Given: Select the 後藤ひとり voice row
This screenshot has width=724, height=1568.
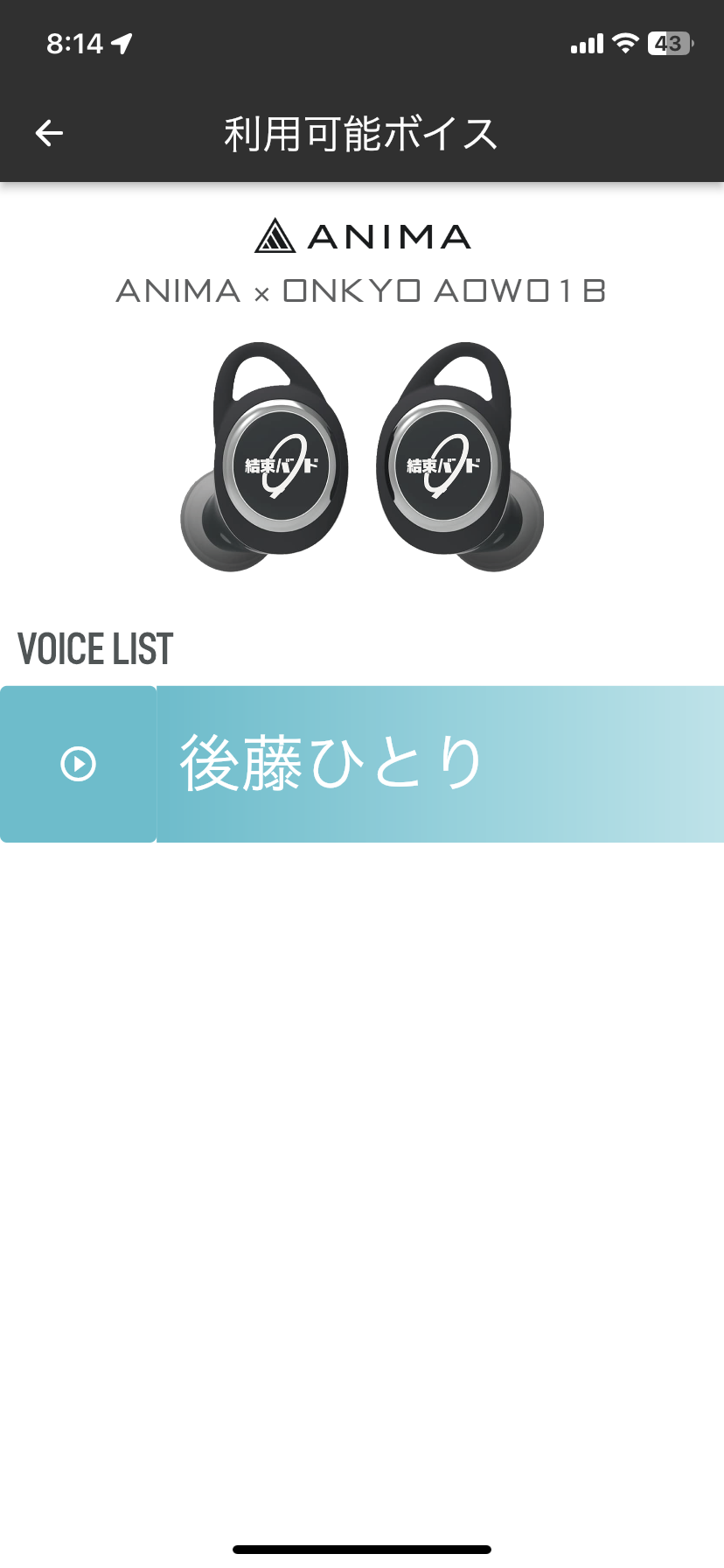Looking at the screenshot, I should [437, 764].
